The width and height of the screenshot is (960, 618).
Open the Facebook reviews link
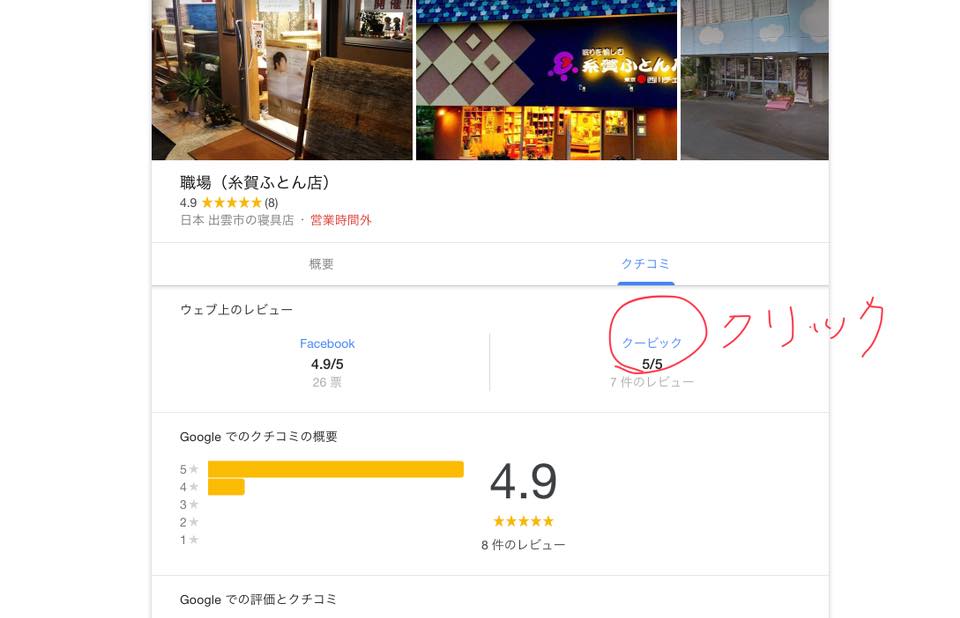[327, 344]
